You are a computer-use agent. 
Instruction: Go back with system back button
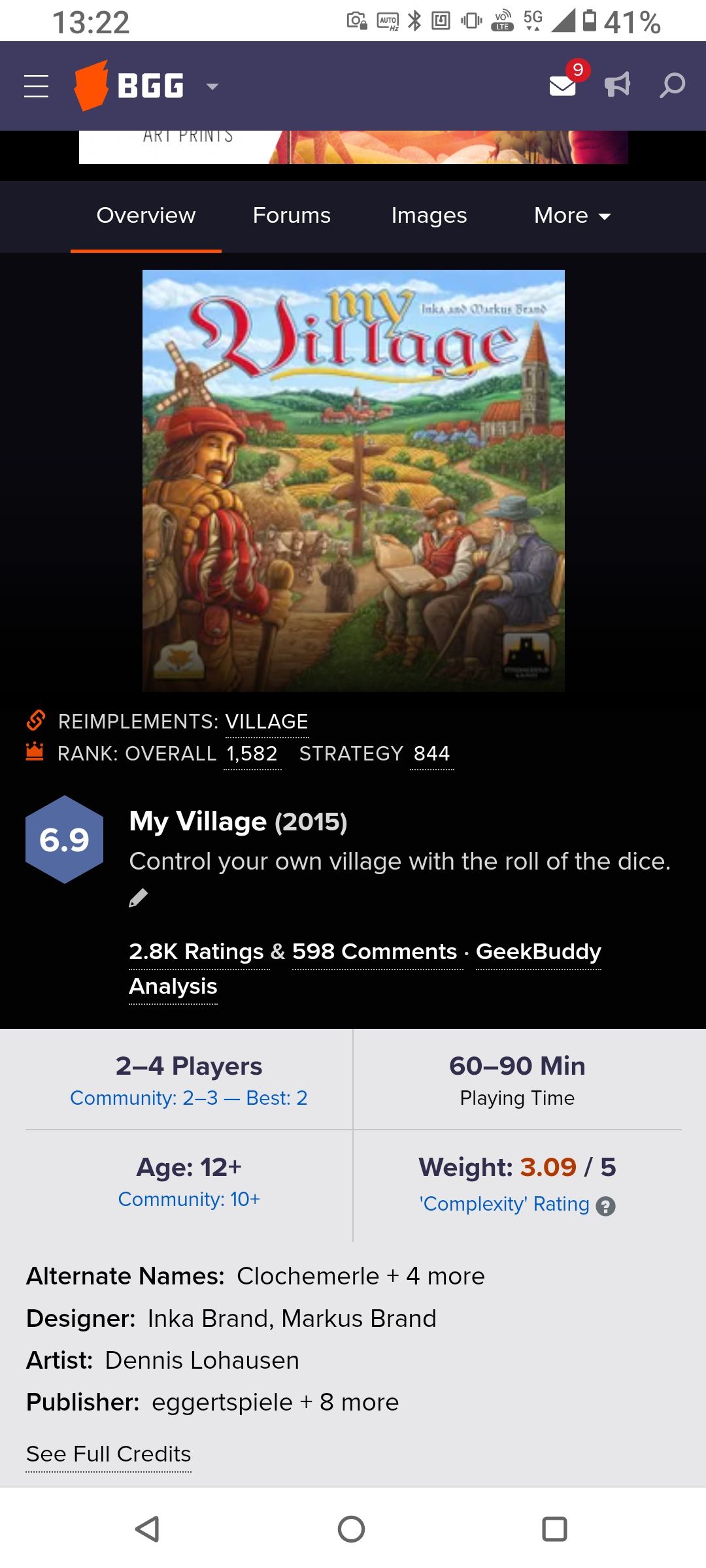pyautogui.click(x=148, y=1529)
